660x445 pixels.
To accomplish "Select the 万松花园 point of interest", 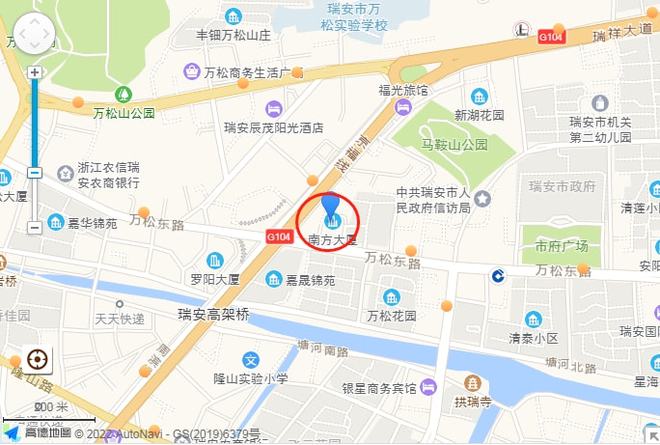I will pyautogui.click(x=392, y=297).
